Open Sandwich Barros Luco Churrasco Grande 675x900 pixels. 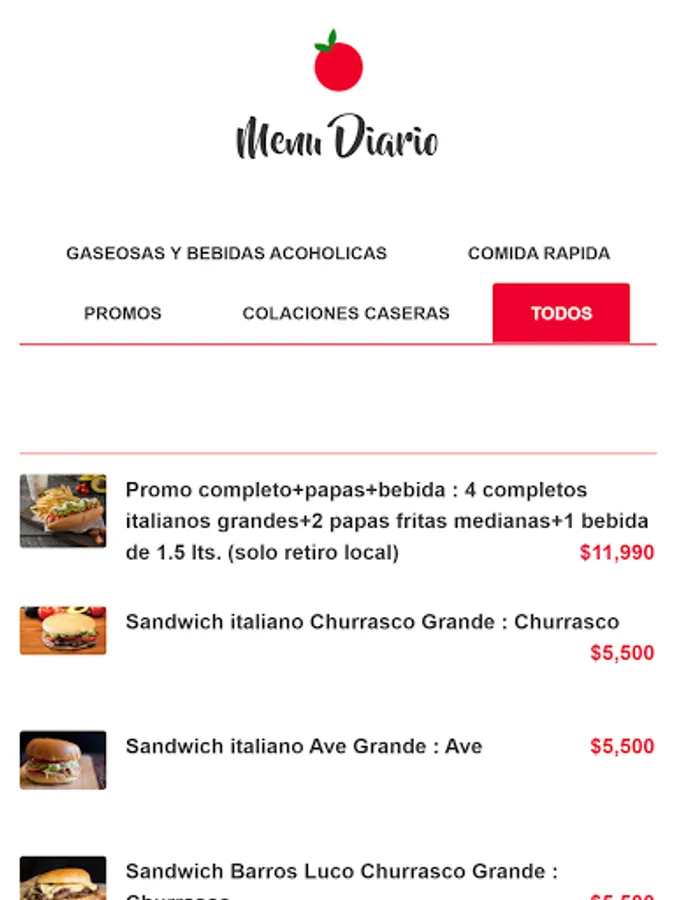tap(341, 872)
